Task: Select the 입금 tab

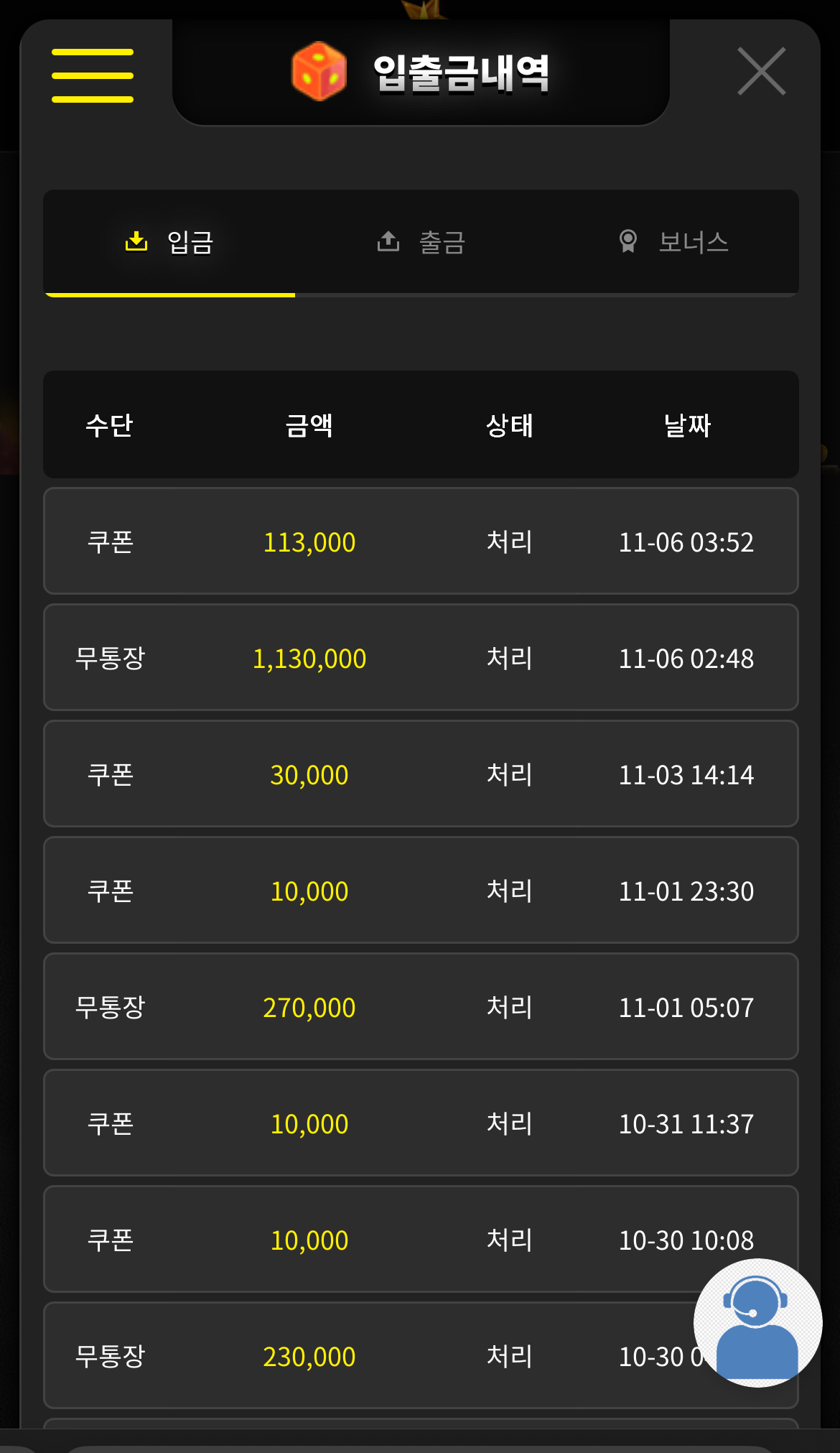Action: tap(170, 242)
